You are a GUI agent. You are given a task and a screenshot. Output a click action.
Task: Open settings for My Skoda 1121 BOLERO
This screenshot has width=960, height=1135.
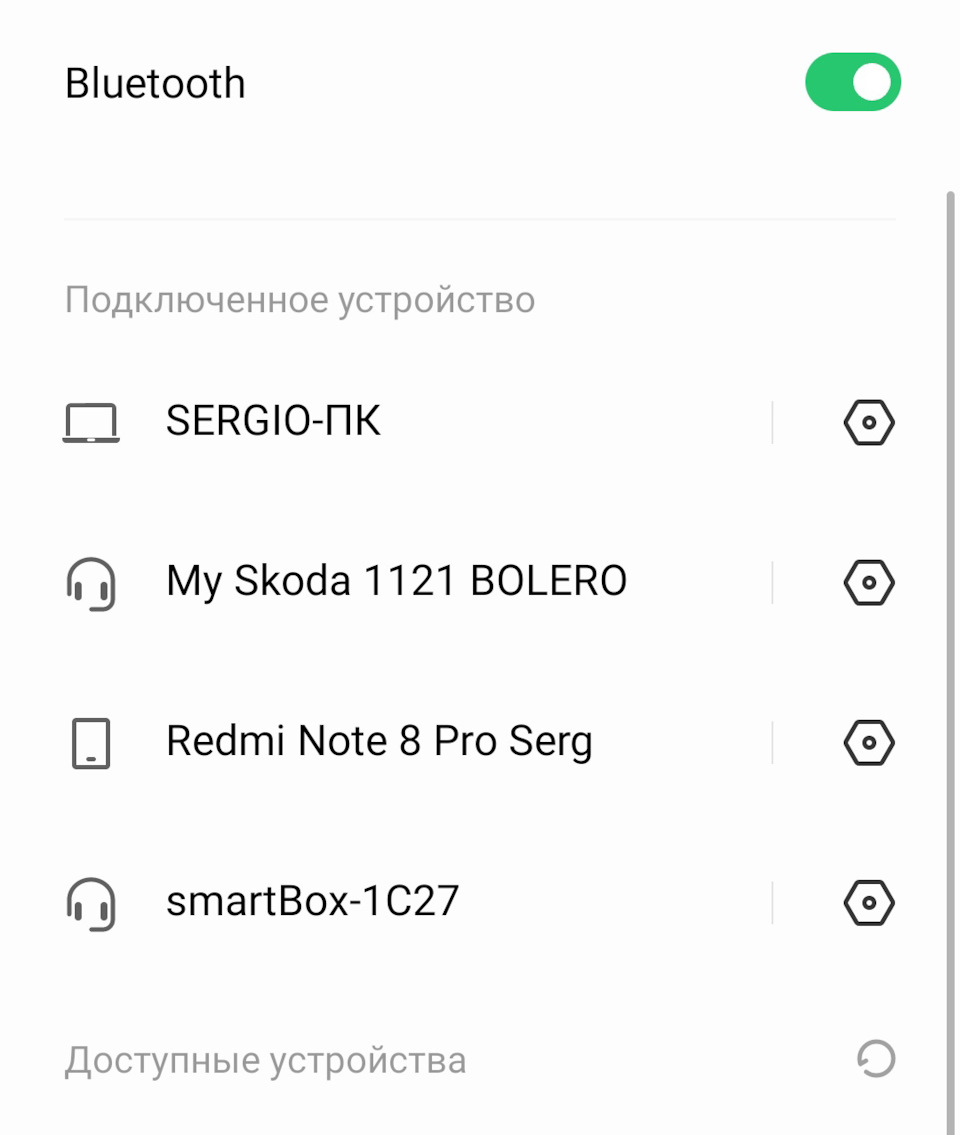[868, 582]
